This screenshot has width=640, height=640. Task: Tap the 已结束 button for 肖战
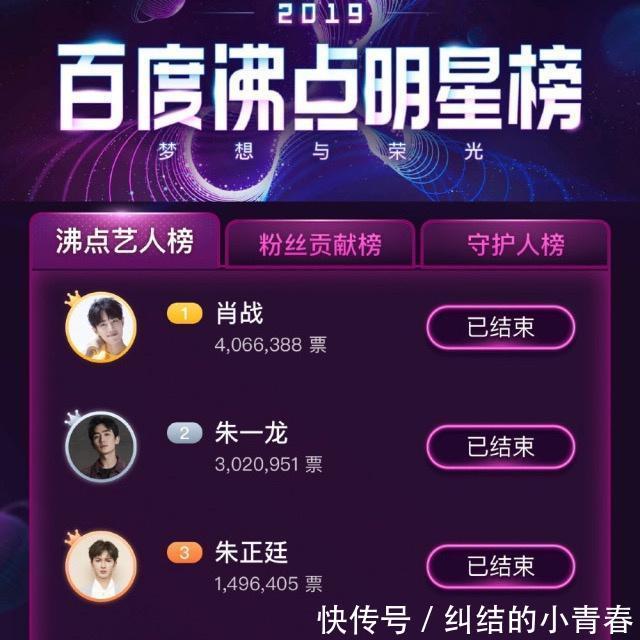point(501,328)
